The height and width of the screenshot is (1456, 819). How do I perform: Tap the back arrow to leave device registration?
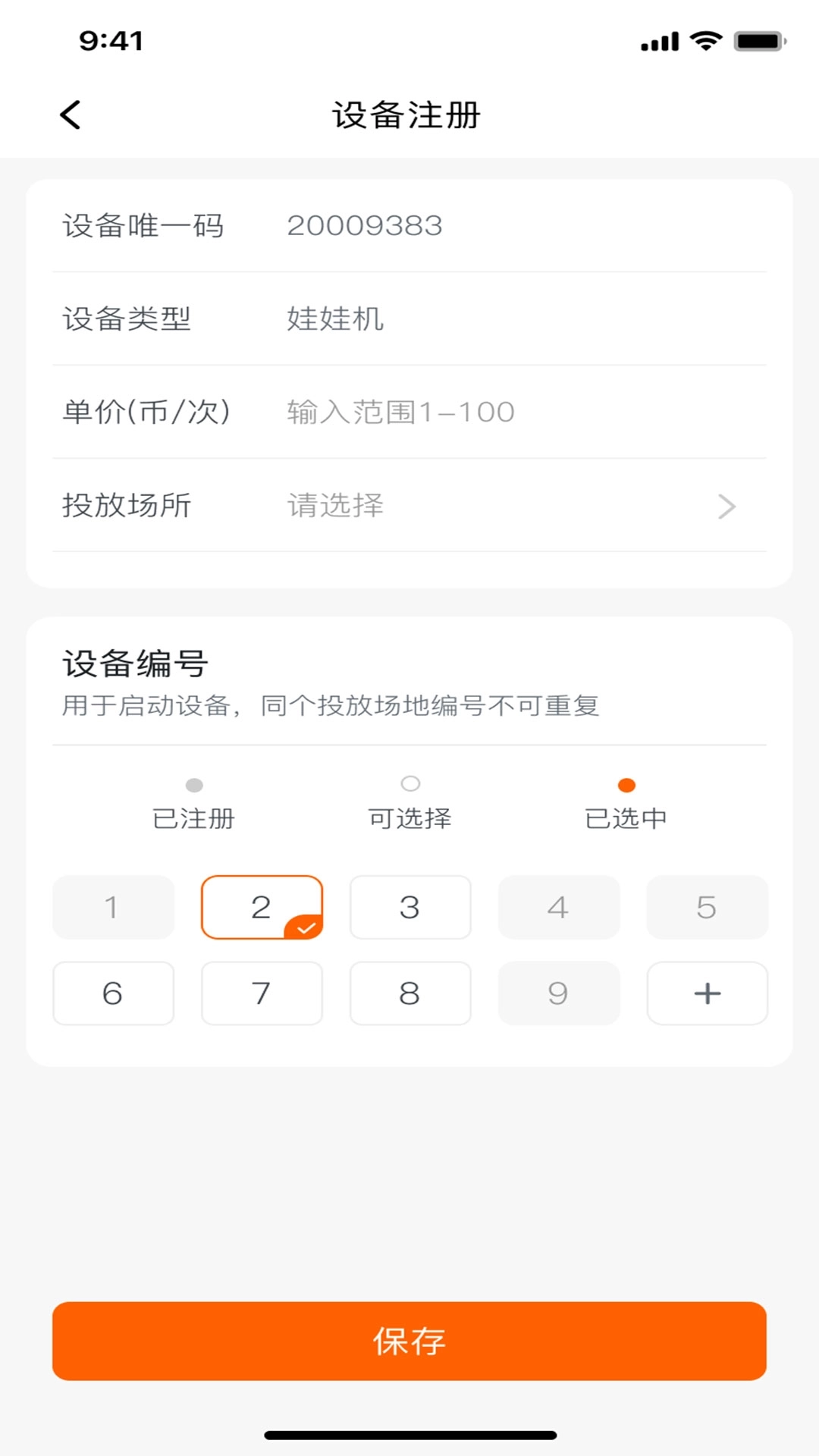(70, 114)
